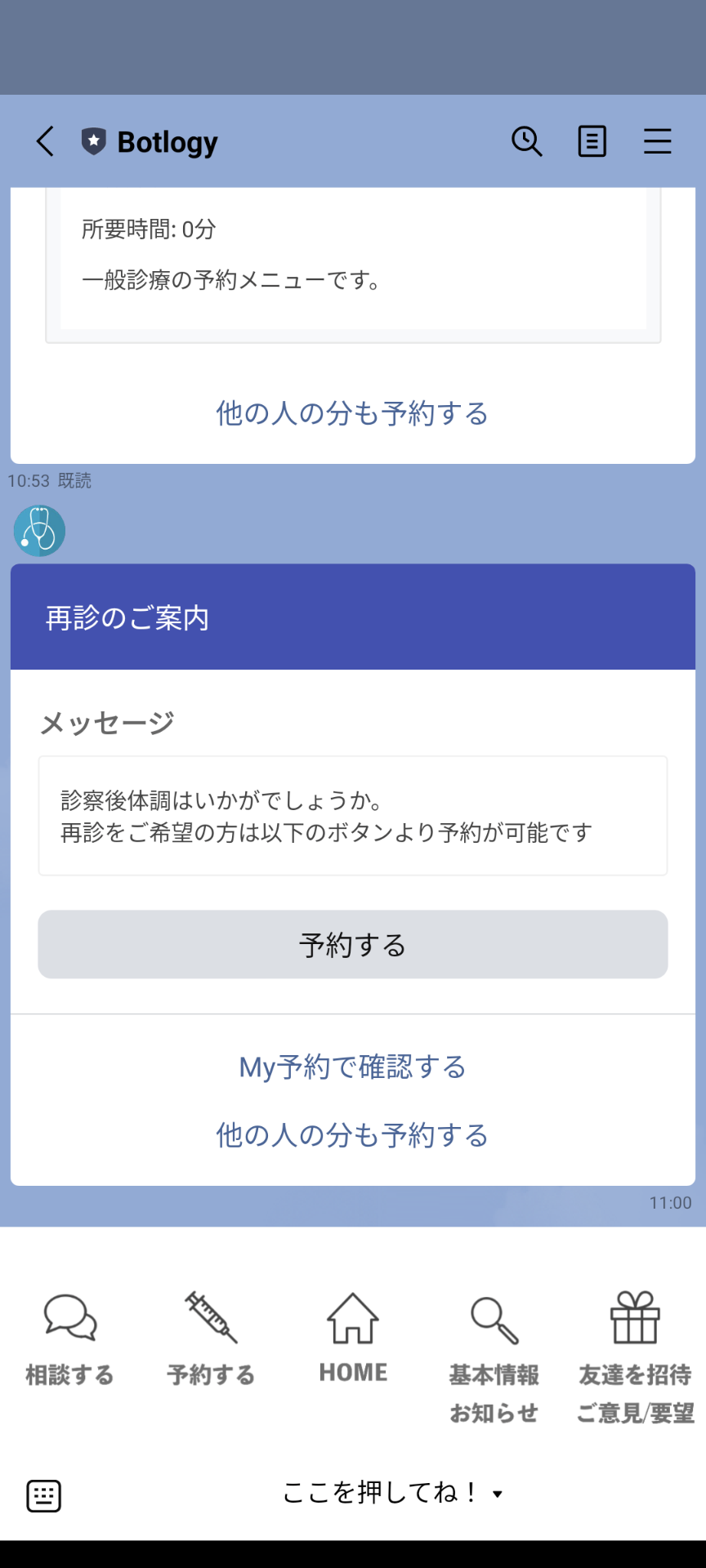Go back from the Botlogy chat
The height and width of the screenshot is (1568, 706).
(x=46, y=141)
